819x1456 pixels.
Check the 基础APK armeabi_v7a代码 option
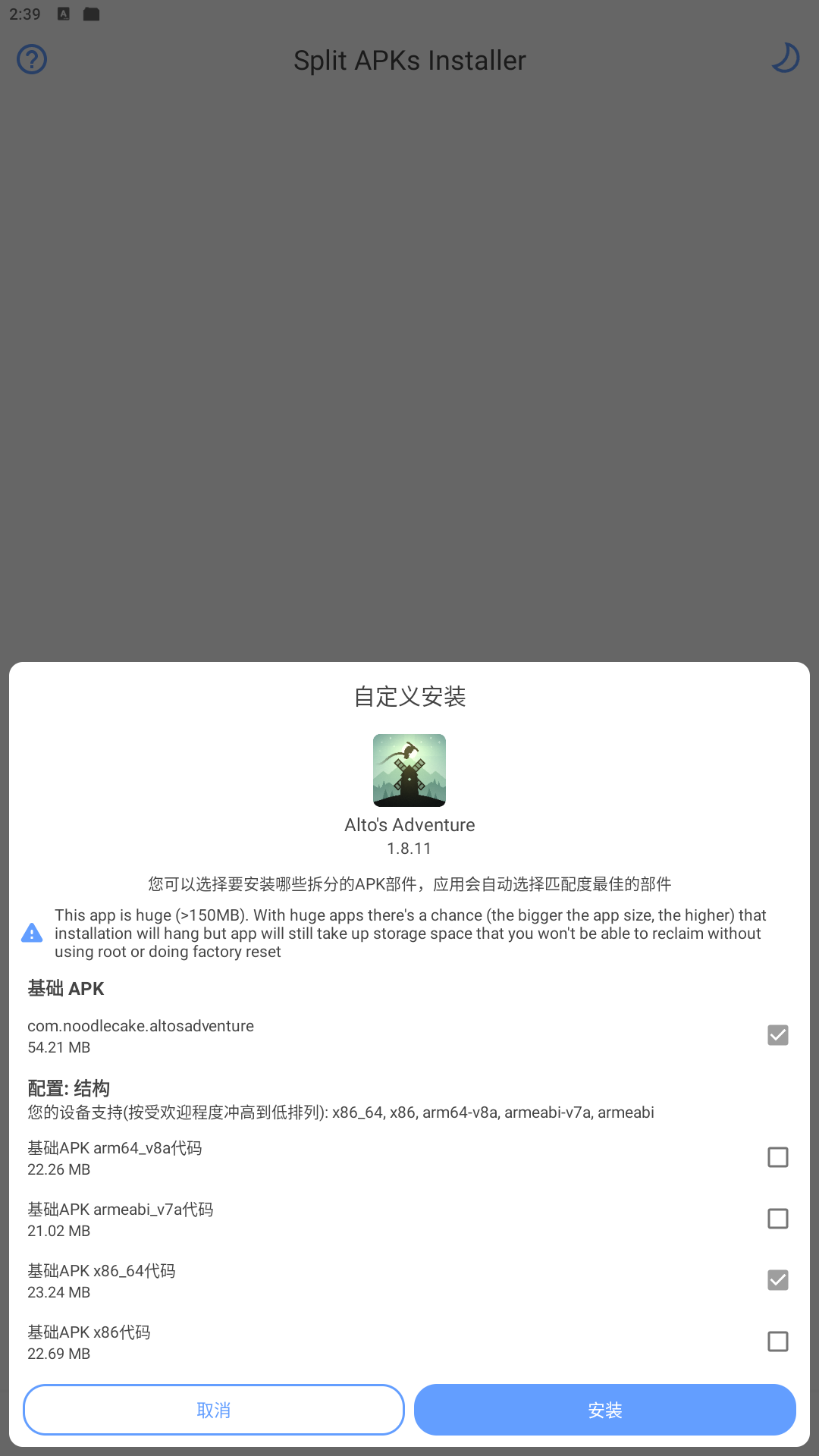(778, 1219)
